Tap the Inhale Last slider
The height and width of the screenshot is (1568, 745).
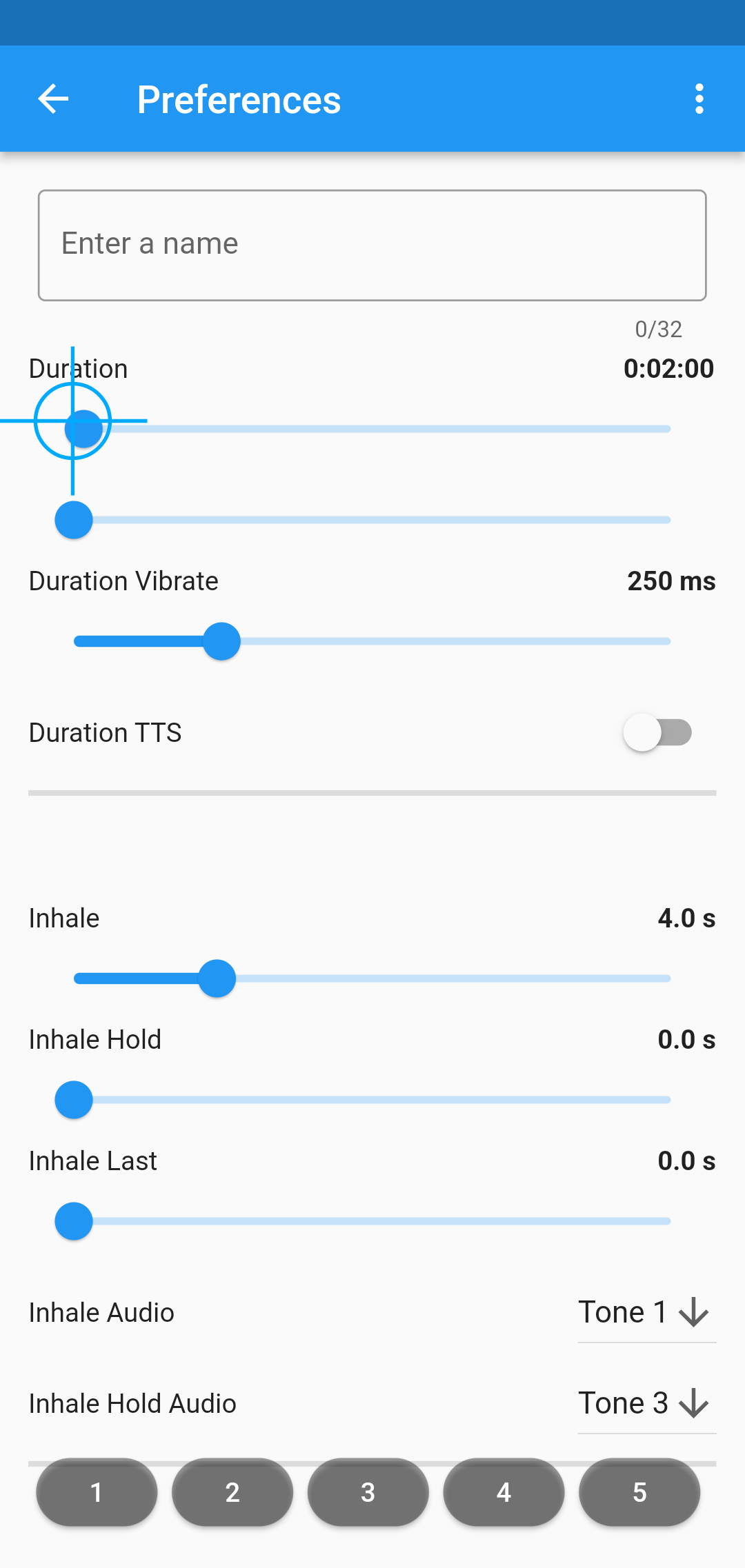point(372,1221)
